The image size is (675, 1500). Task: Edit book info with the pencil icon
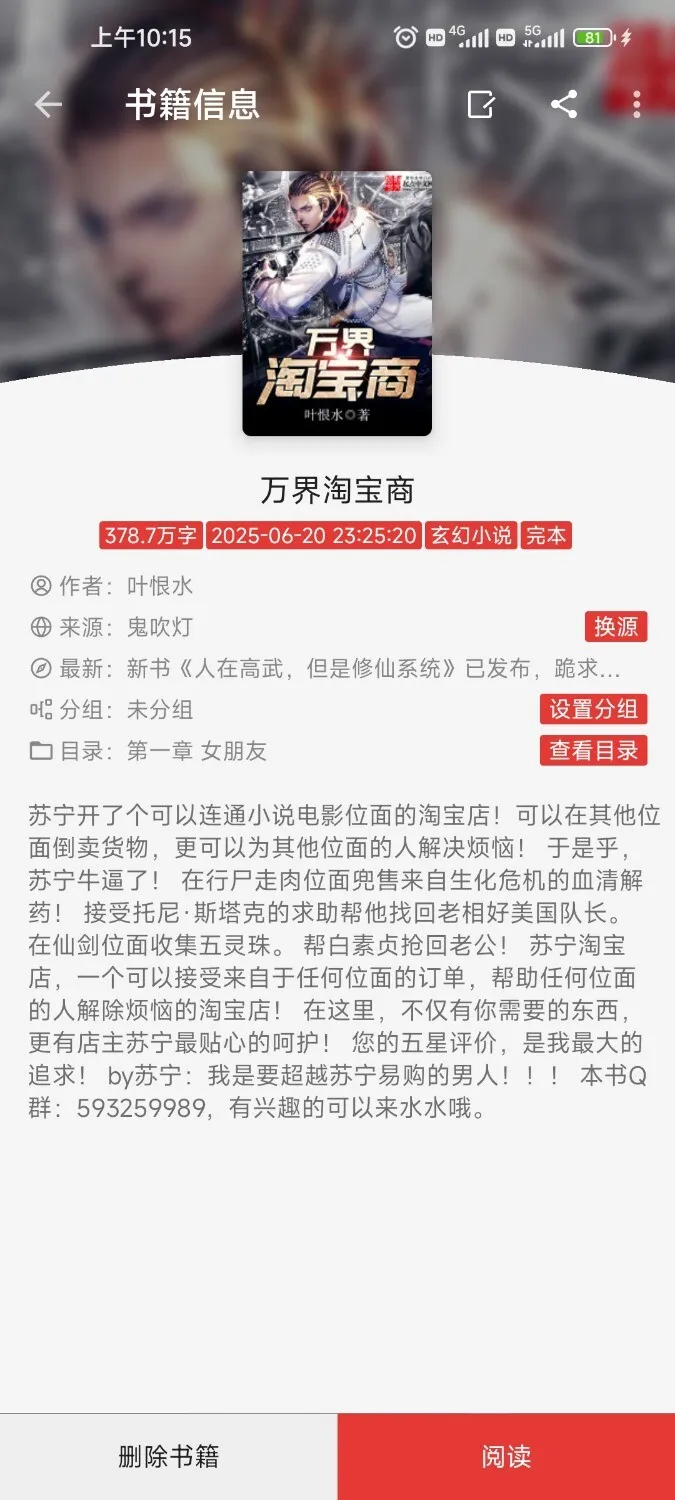pos(481,104)
